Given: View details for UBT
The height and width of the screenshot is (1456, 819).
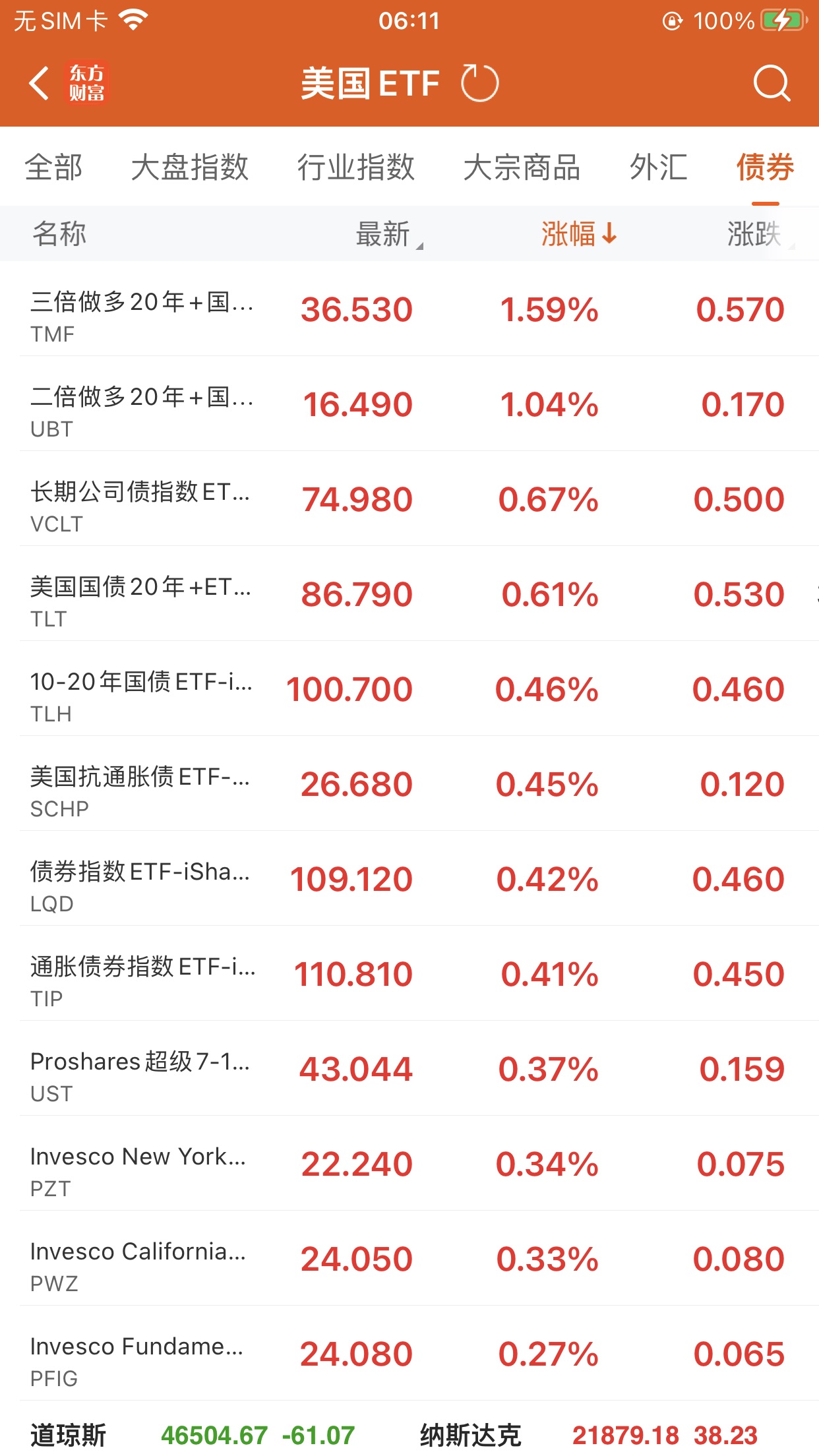Looking at the screenshot, I should click(x=409, y=405).
